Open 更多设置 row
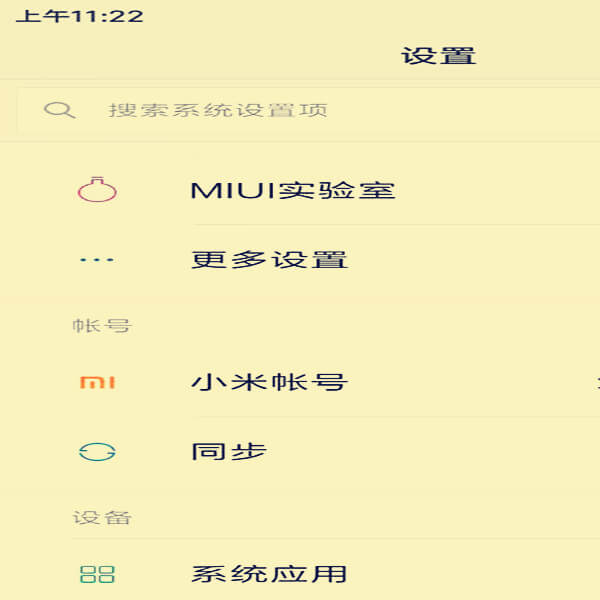 (270, 260)
